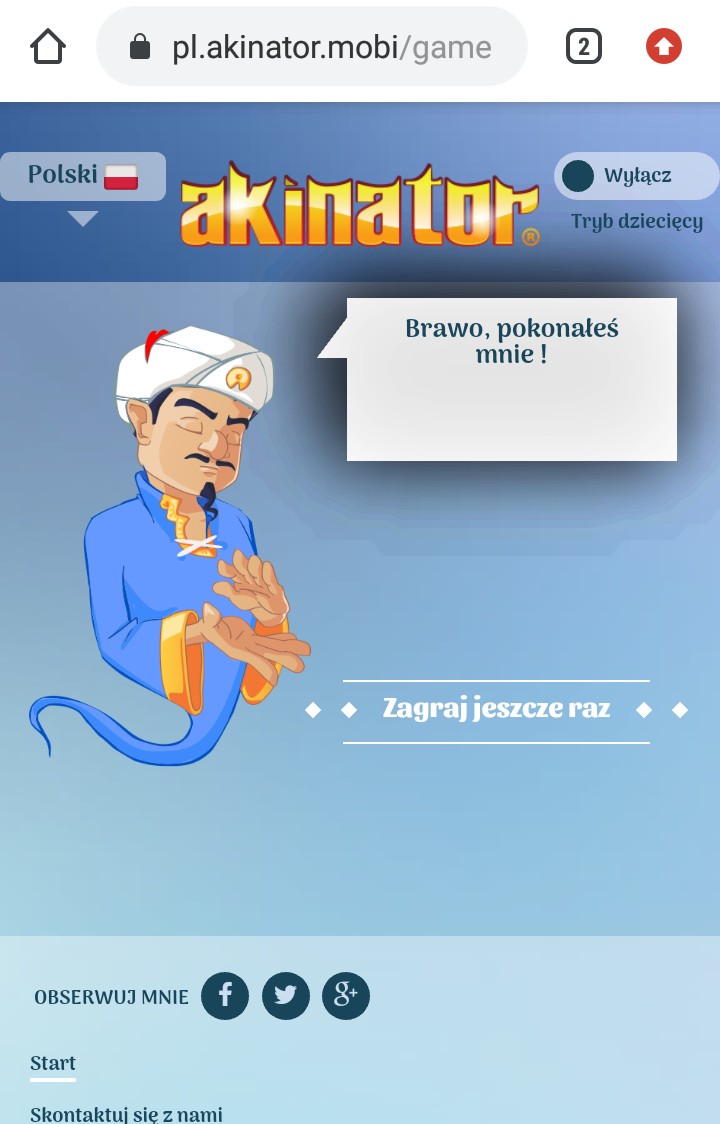
Task: Open Akinator's Twitter profile
Action: [286, 995]
